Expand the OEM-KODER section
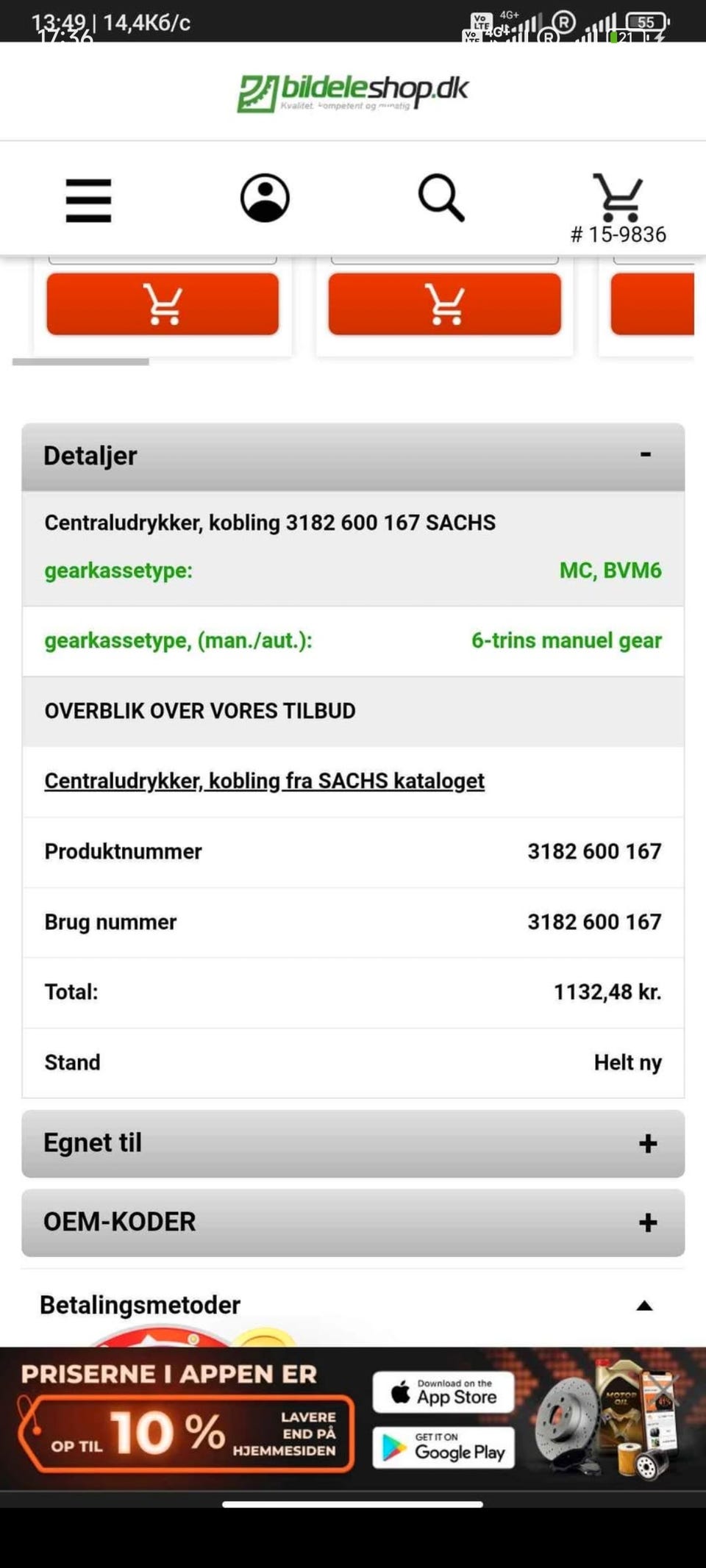Screen dimensions: 706x1568 [x=646, y=1222]
